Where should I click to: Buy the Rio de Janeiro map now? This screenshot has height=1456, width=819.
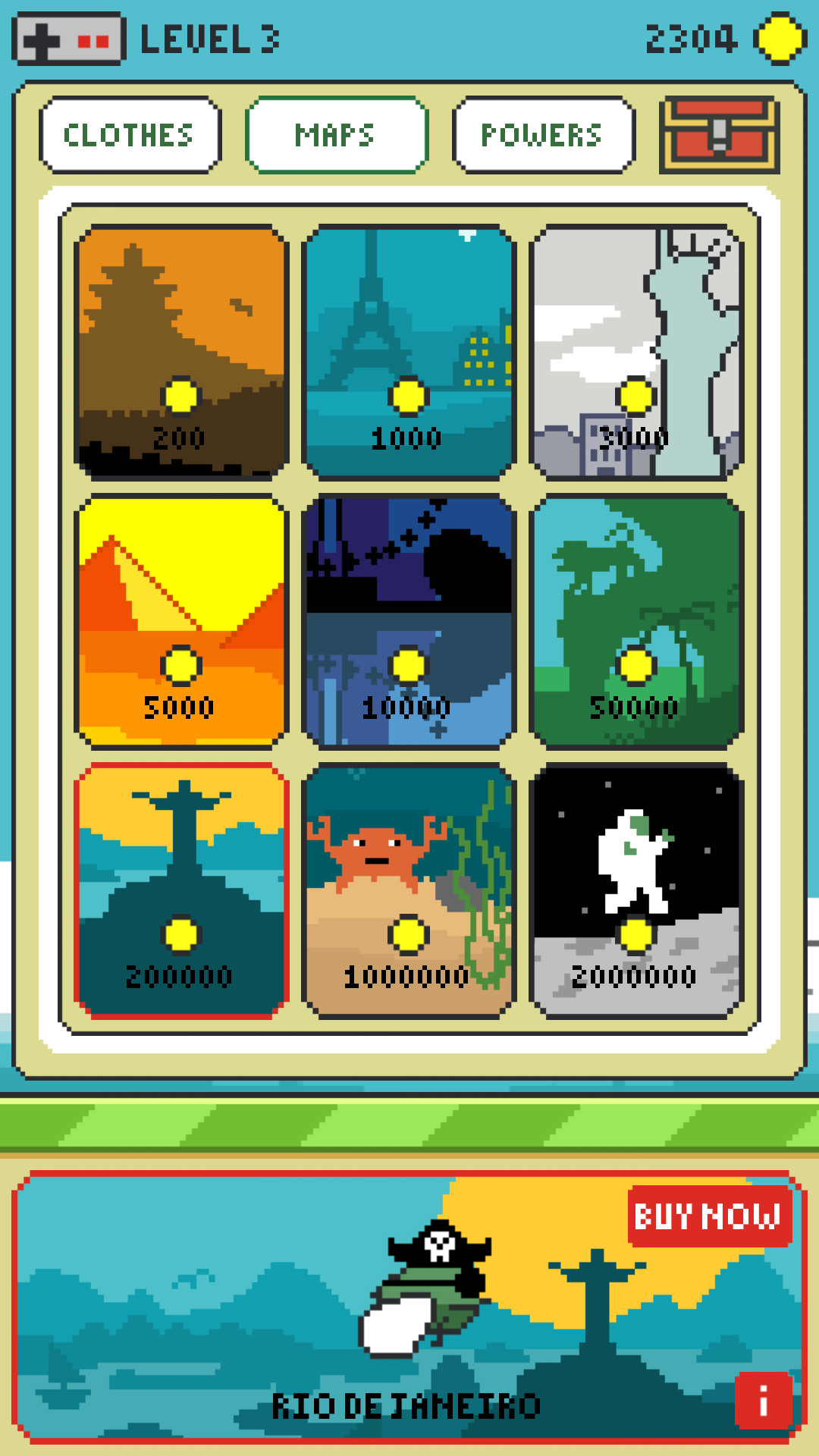709,1216
